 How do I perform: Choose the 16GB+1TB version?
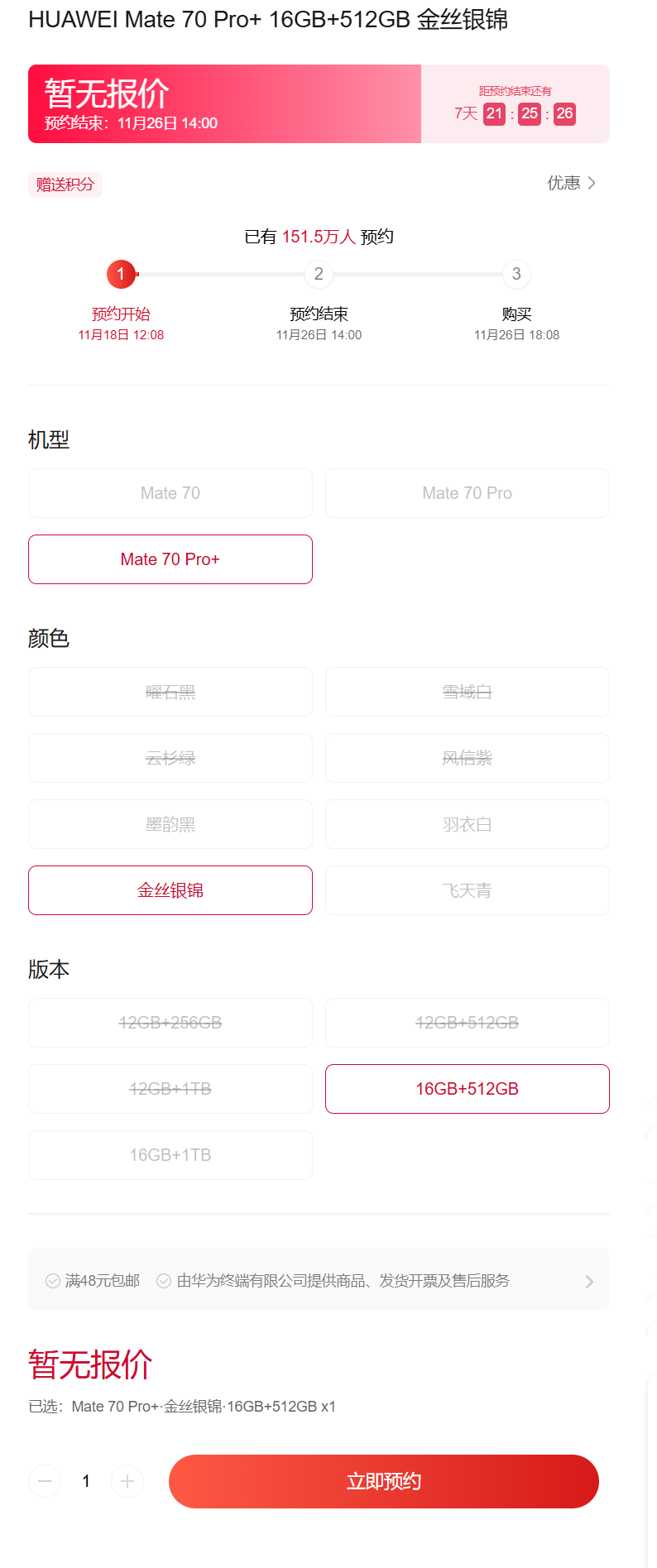(x=170, y=1155)
